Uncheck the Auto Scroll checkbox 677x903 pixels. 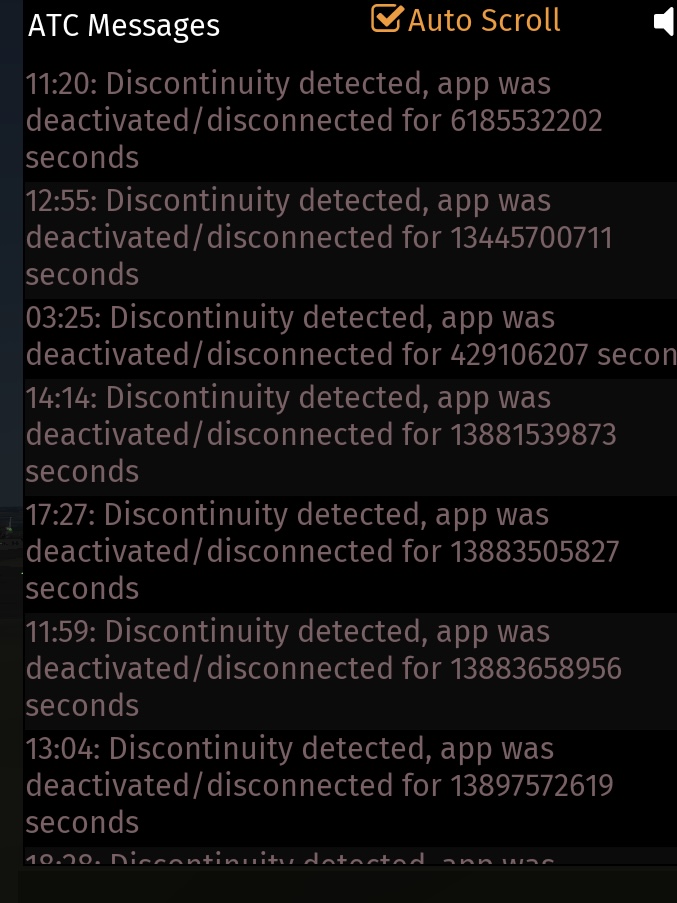pyautogui.click(x=386, y=19)
